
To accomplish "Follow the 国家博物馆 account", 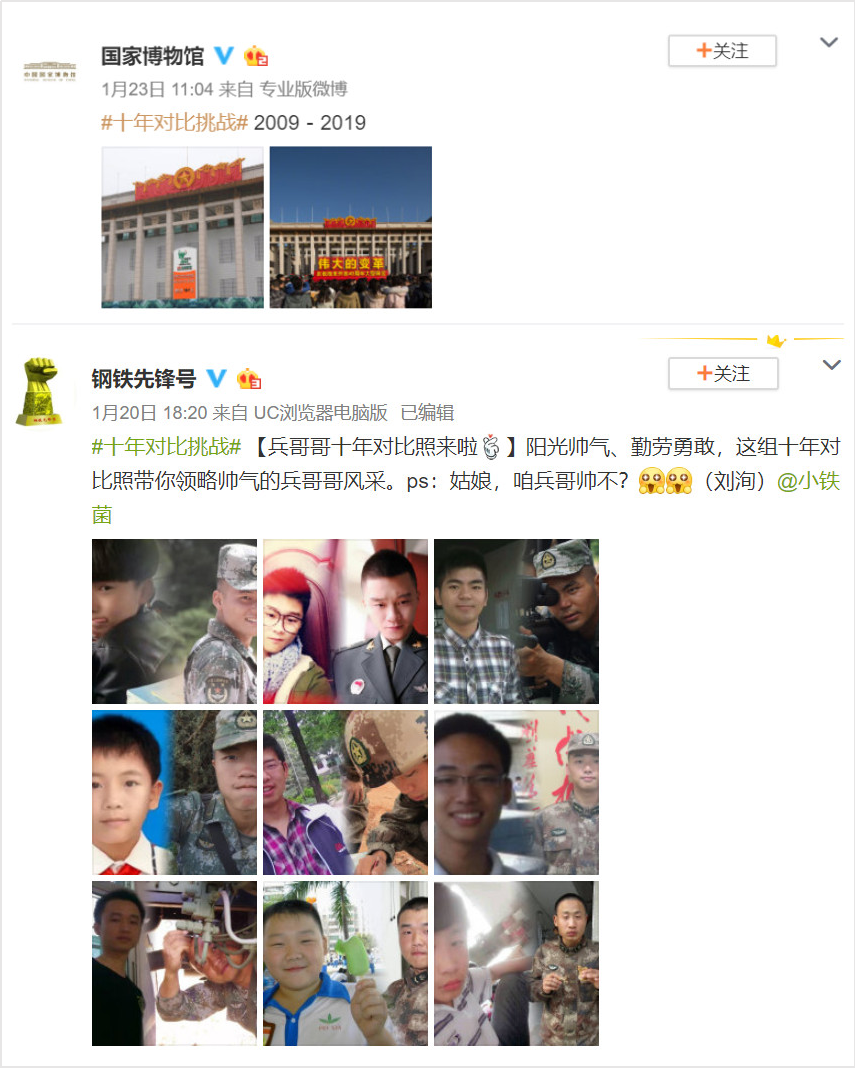I will point(722,51).
